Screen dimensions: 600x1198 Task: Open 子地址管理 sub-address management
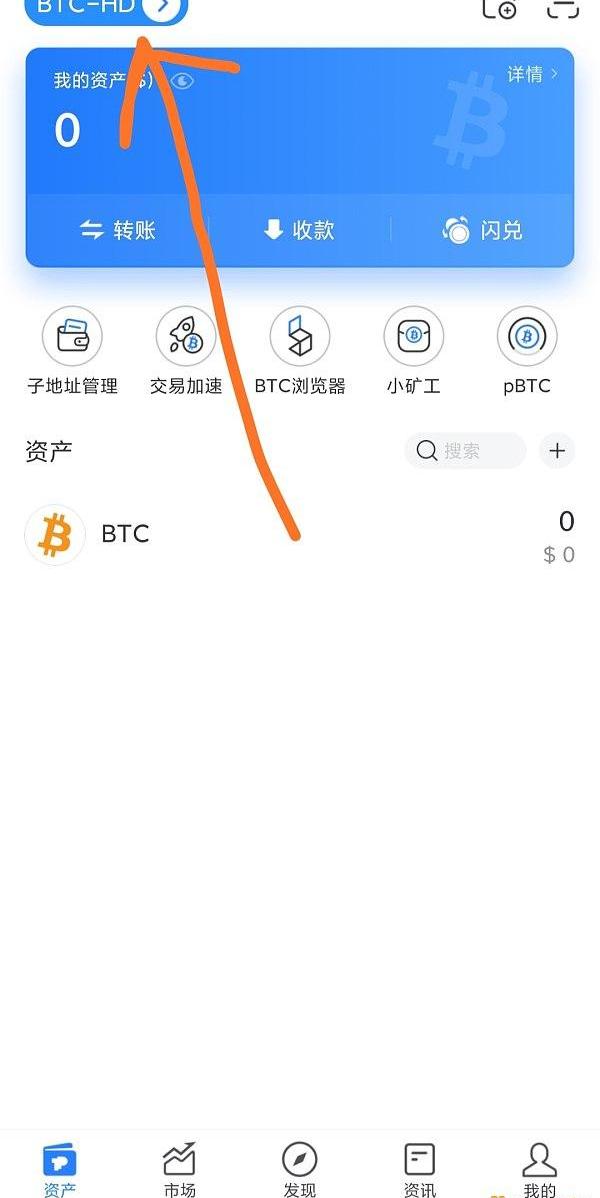tap(72, 351)
